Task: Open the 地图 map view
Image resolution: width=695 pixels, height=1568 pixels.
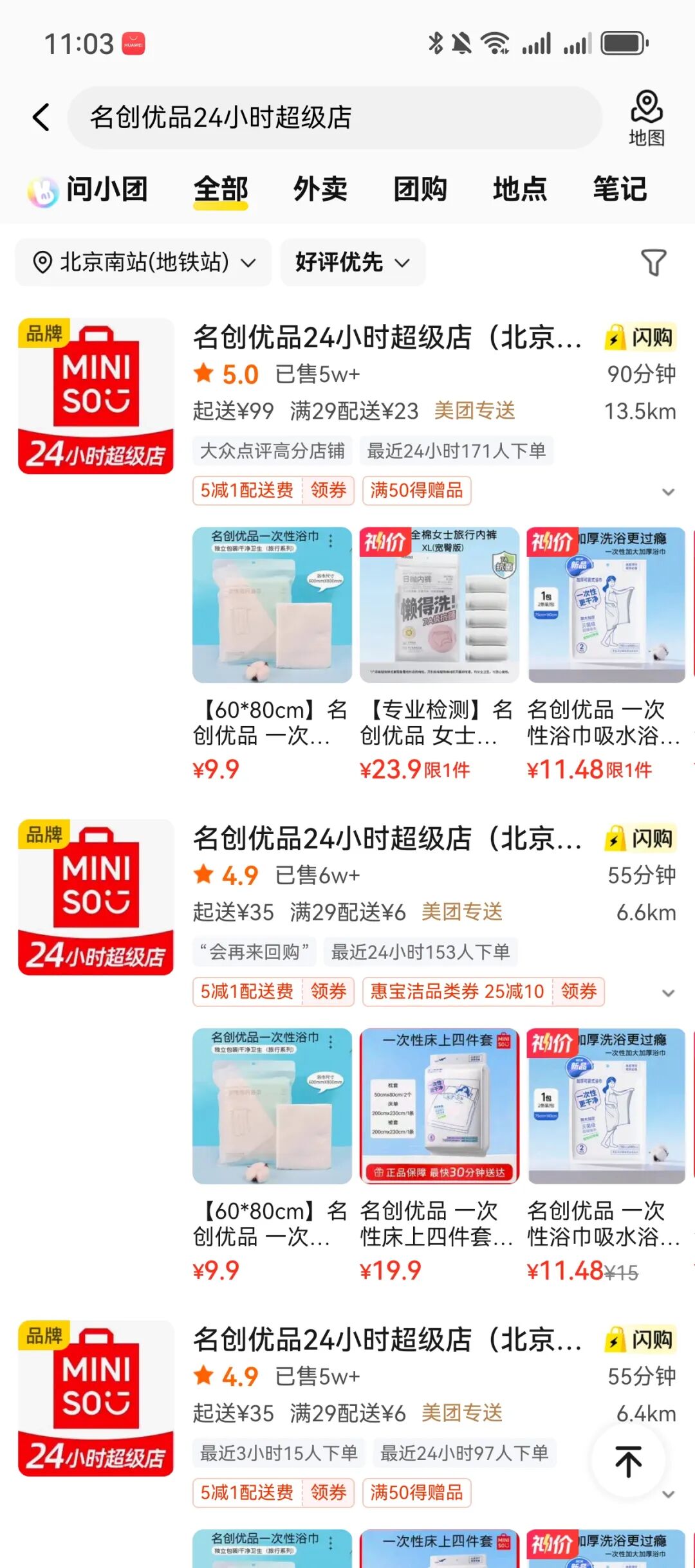Action: (x=646, y=118)
